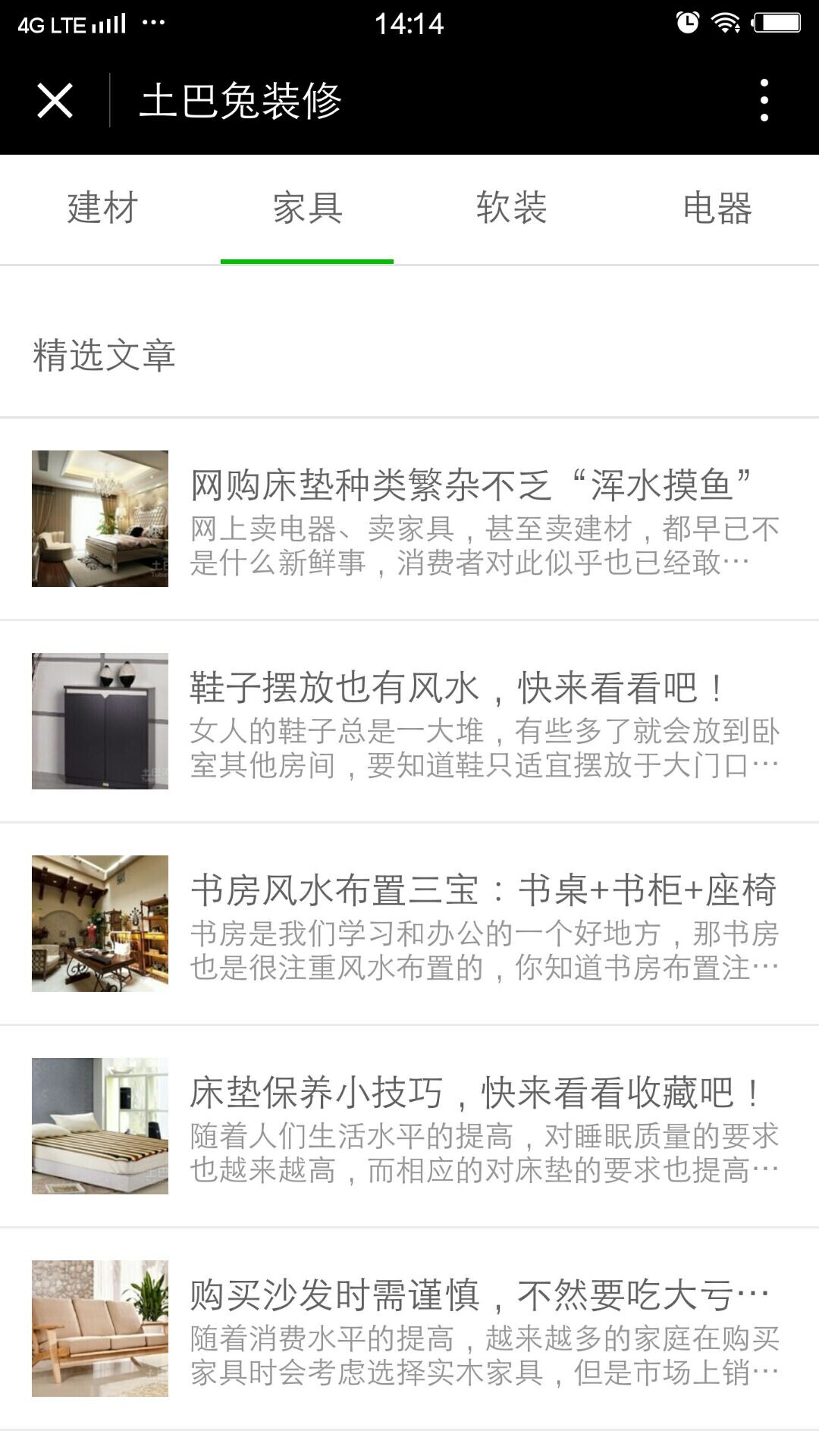The image size is (819, 1456).
Task: Open the three-dot overflow menu
Action: (x=764, y=101)
